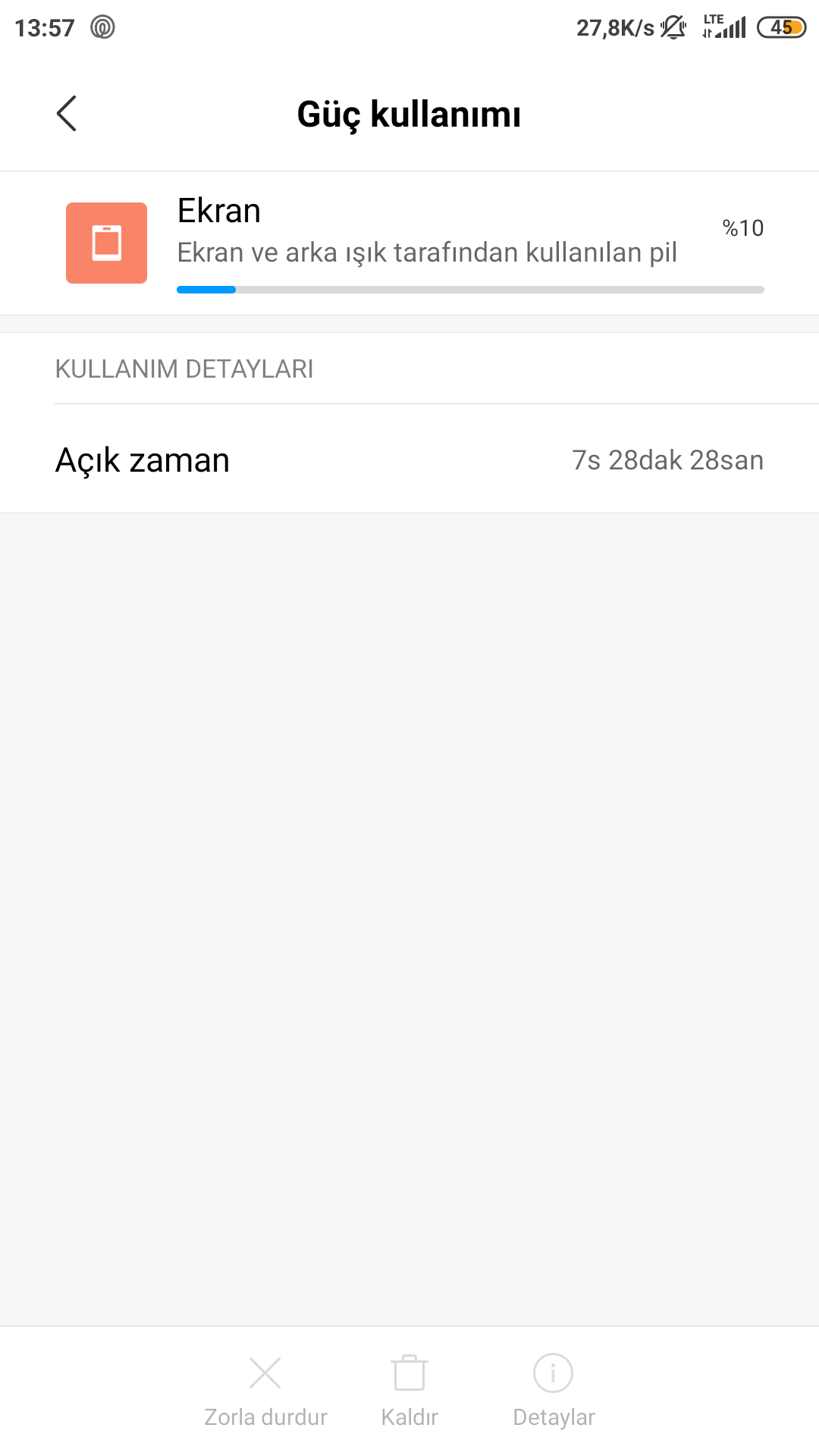Open Detaylar info
The image size is (819, 1456).
pyautogui.click(x=554, y=1391)
